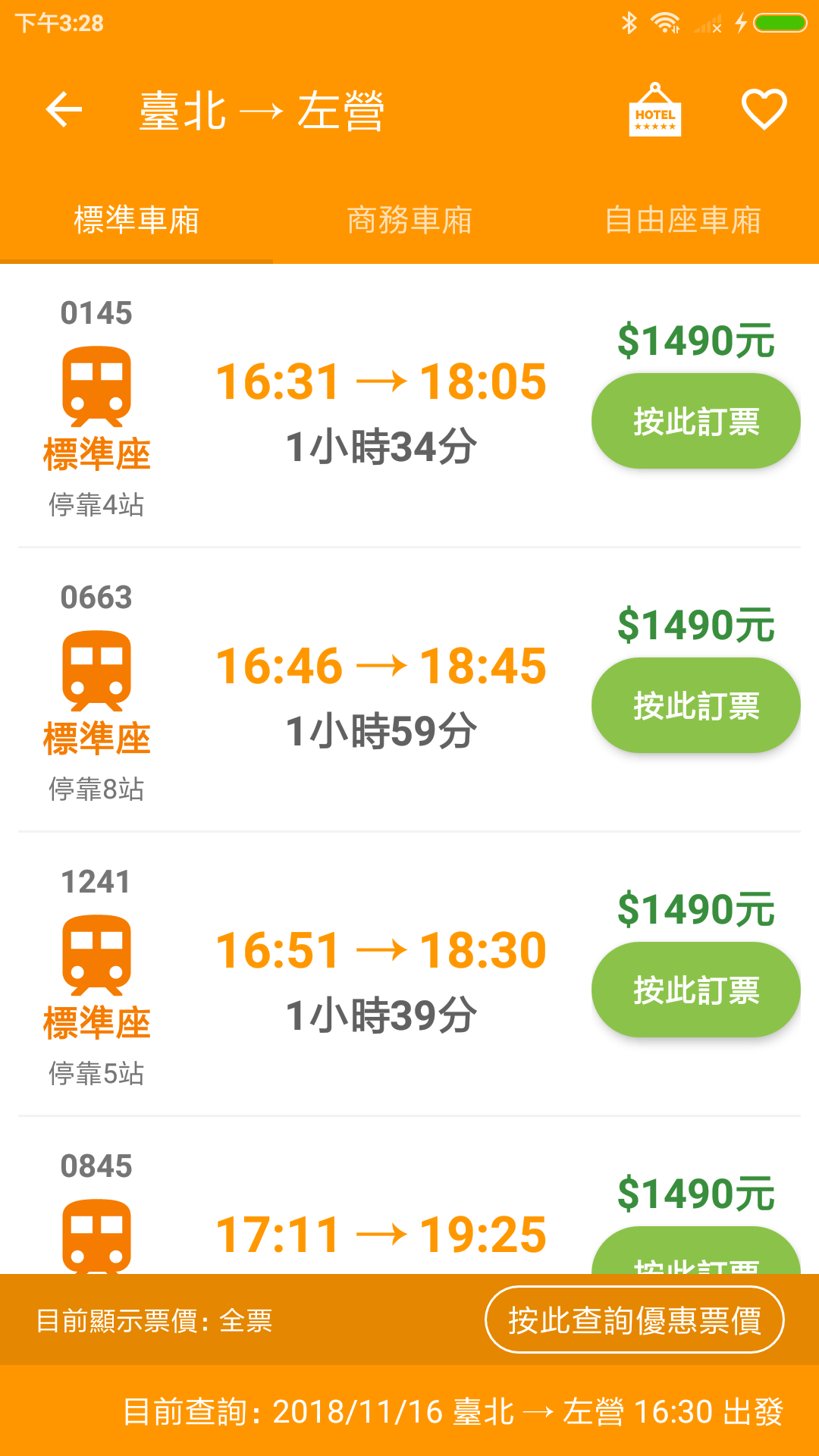Open the hotel booking icon
The width and height of the screenshot is (819, 1456).
pos(654,111)
